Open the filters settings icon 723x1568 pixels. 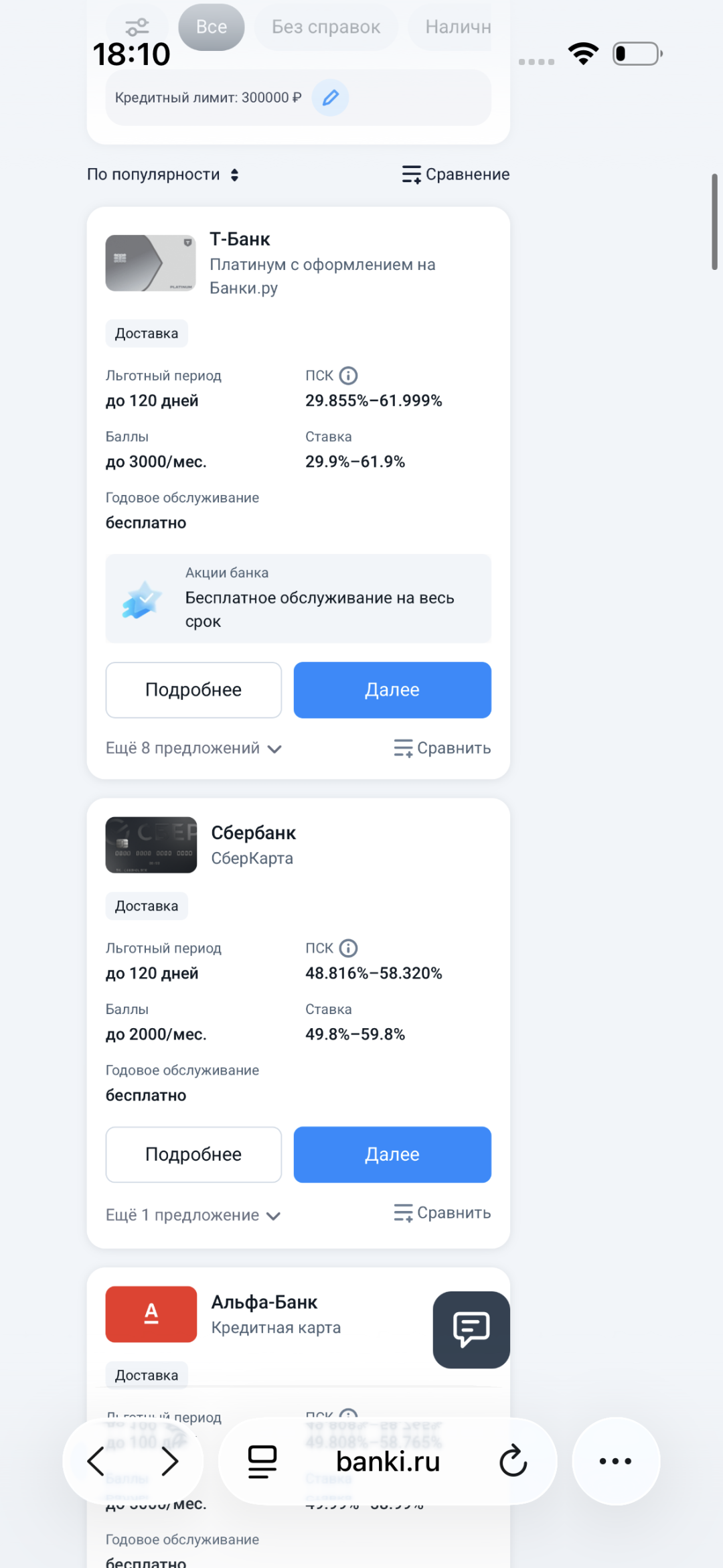137,27
